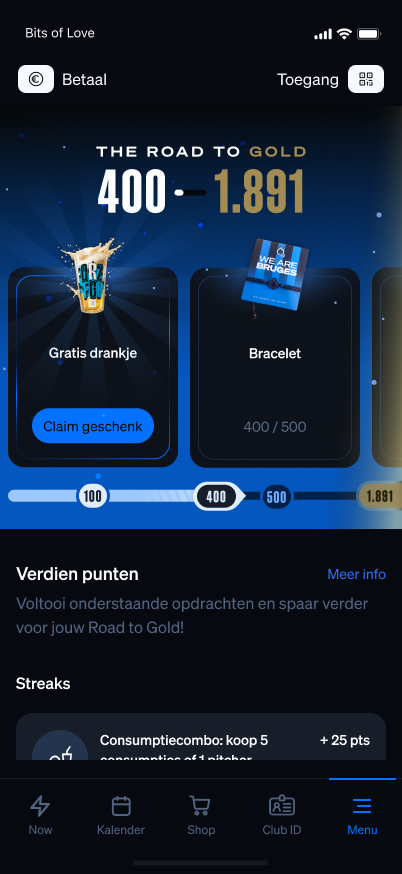Screen dimensions: 402x874
Task: Open the Toegang QR access button
Action: point(330,79)
